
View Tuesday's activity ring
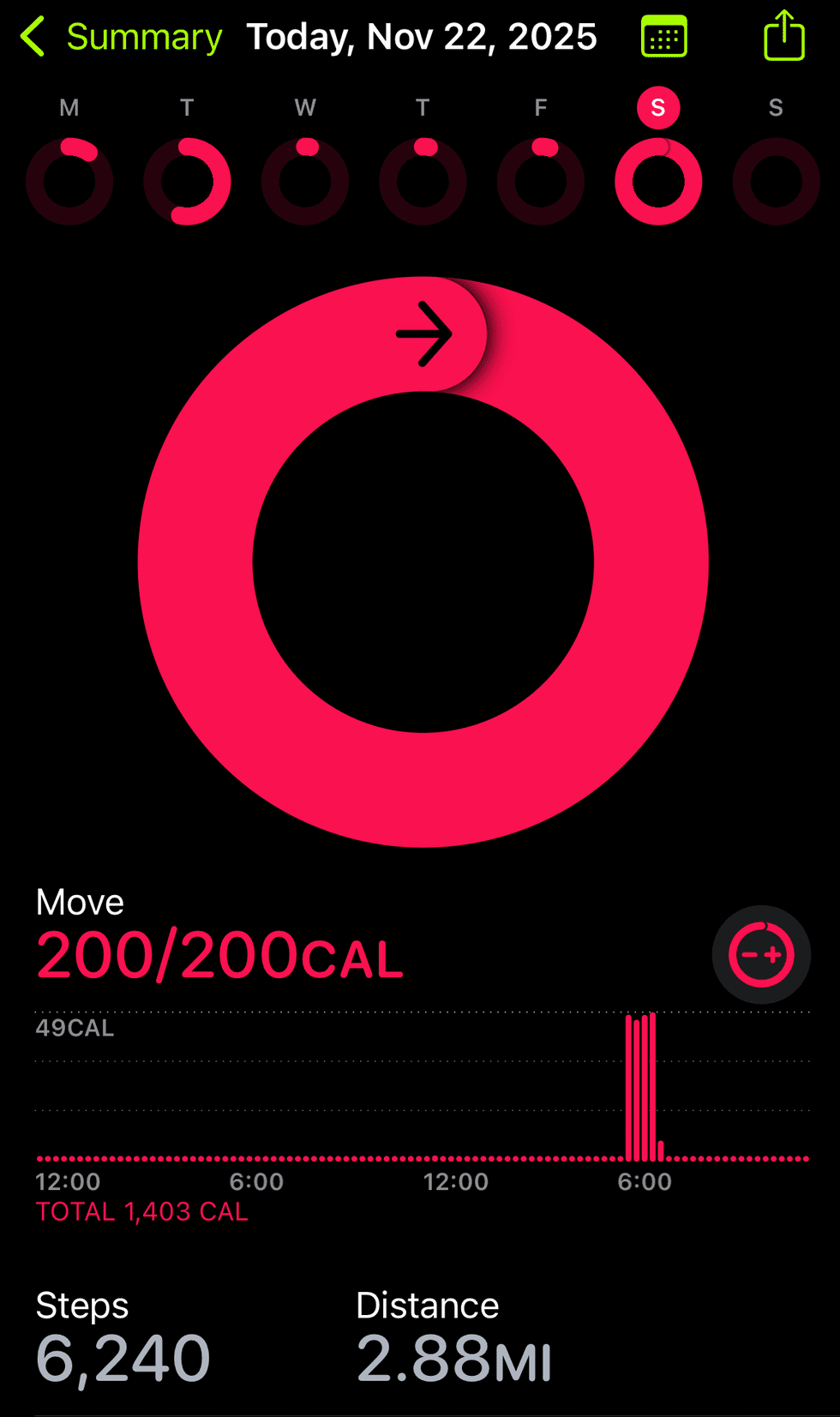(x=187, y=181)
